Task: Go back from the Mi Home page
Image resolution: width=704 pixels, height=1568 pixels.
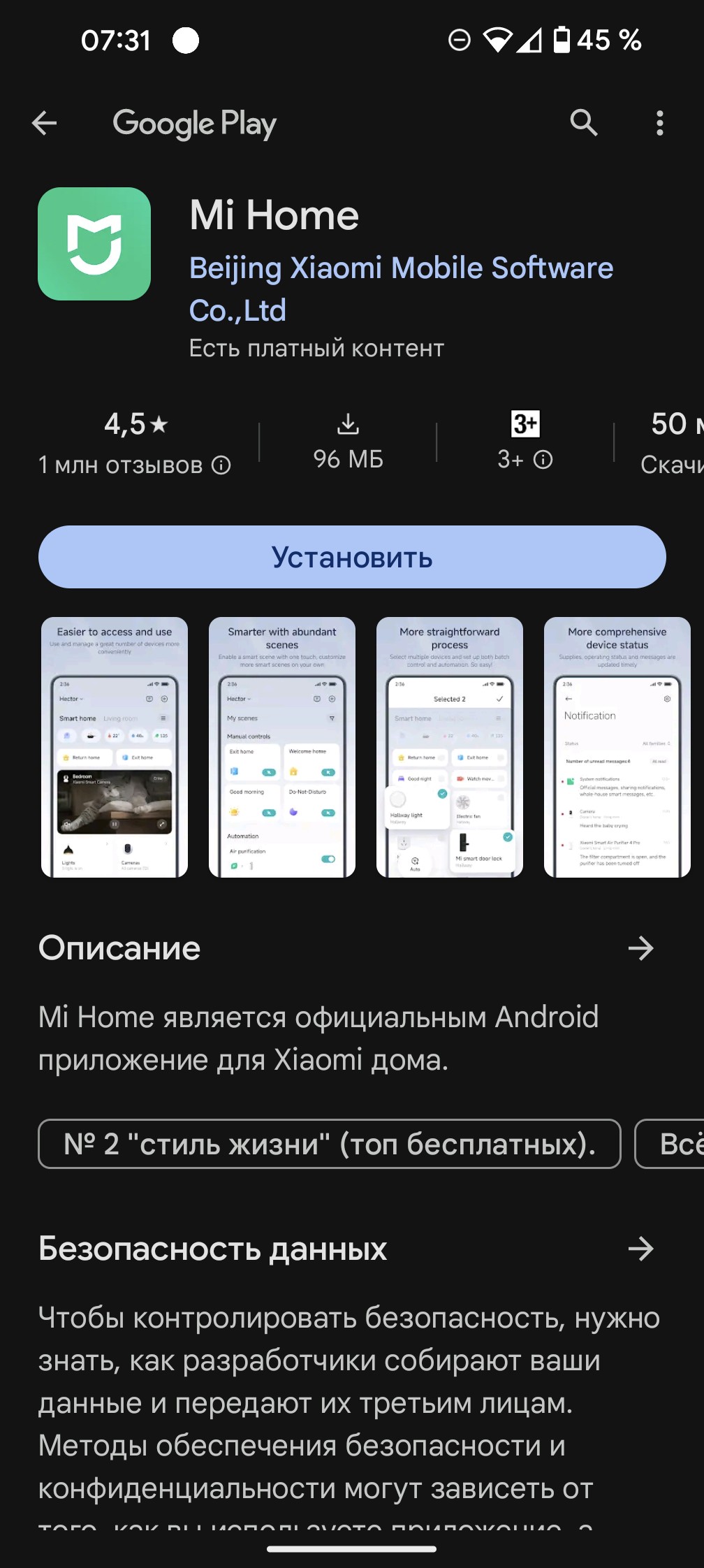Action: tap(45, 124)
